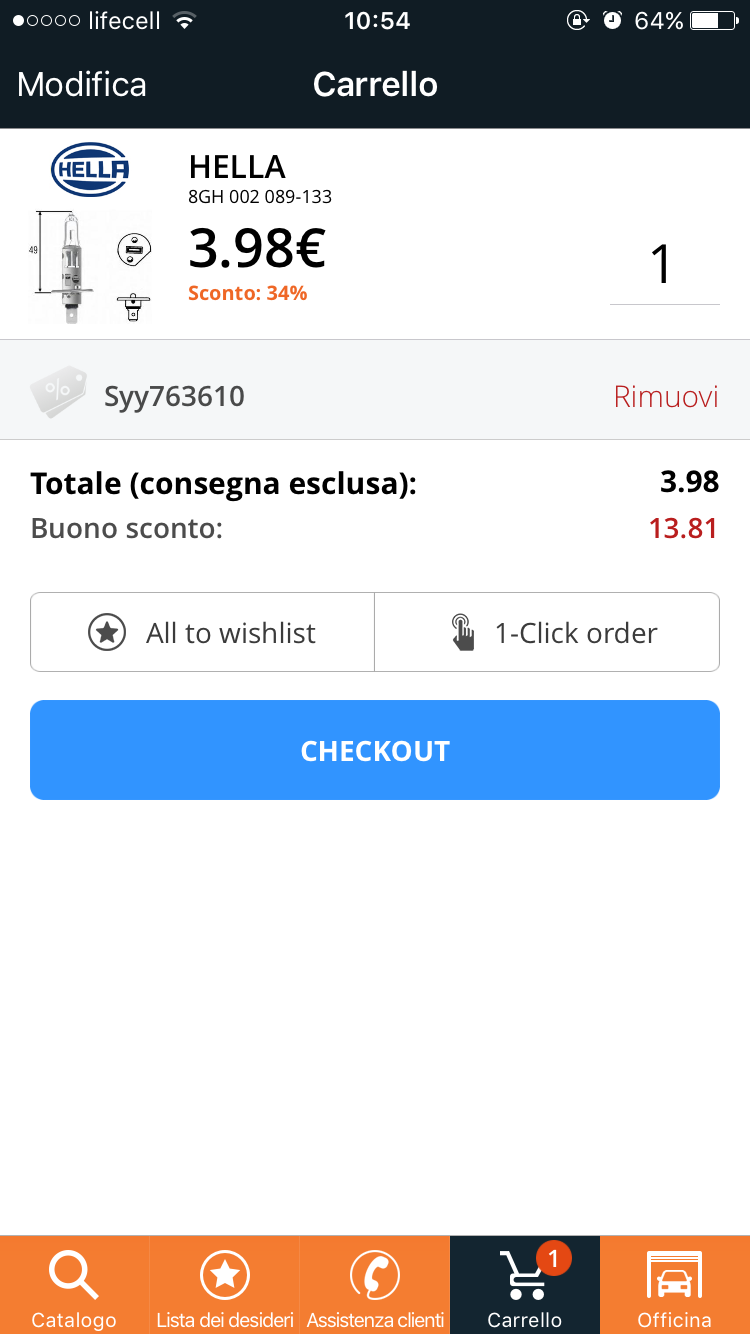The width and height of the screenshot is (750, 1334).
Task: Proceed to CHECKOUT
Action: point(375,750)
